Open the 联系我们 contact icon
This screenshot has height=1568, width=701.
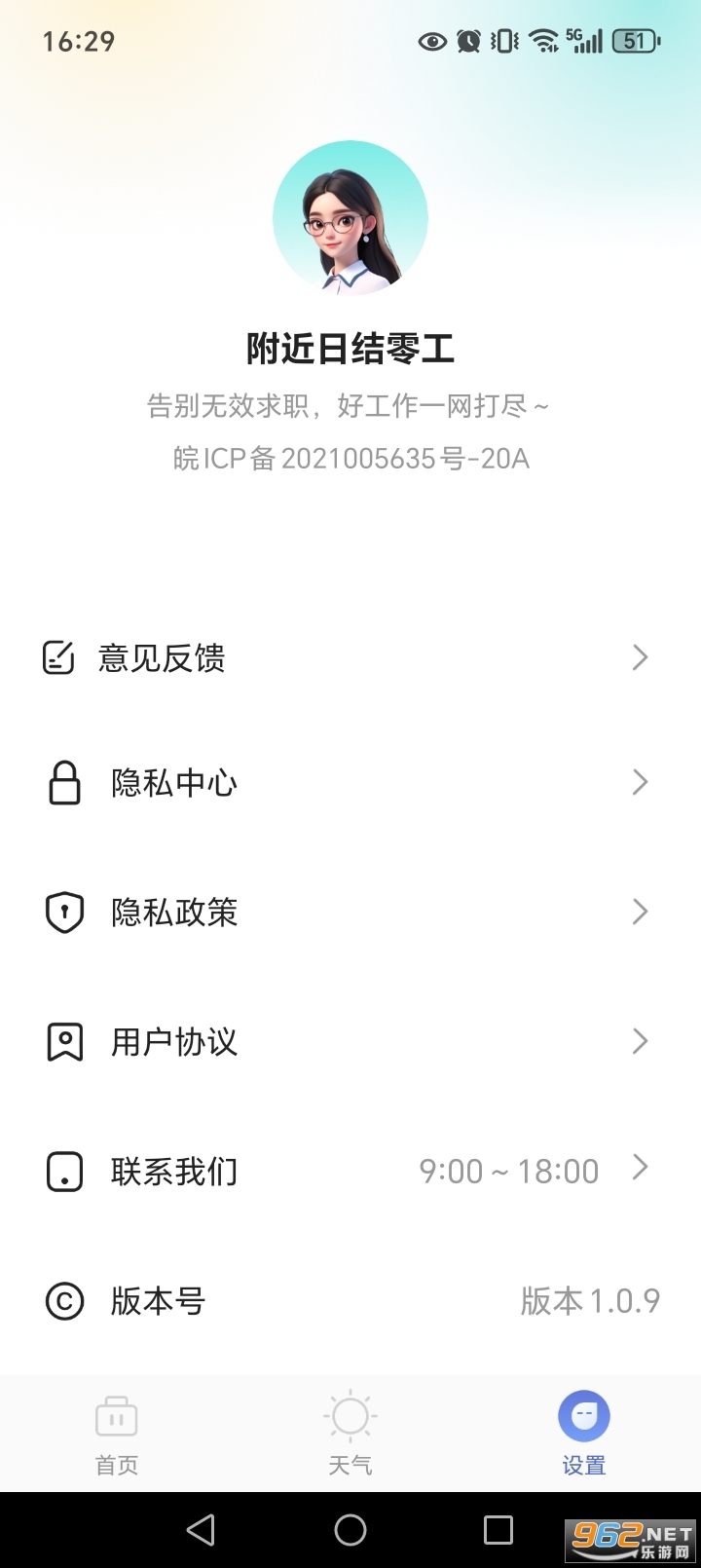pos(62,1171)
